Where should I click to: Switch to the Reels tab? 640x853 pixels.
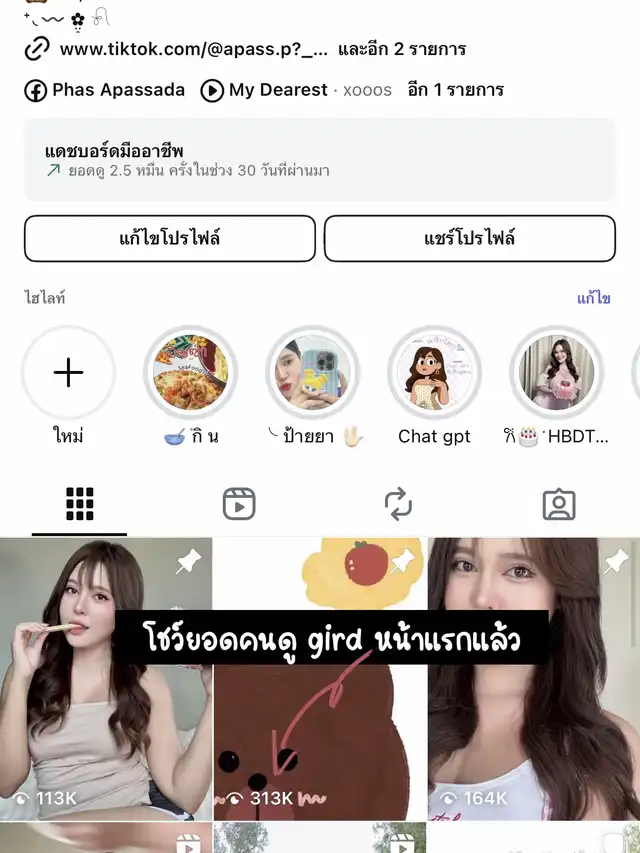point(239,504)
